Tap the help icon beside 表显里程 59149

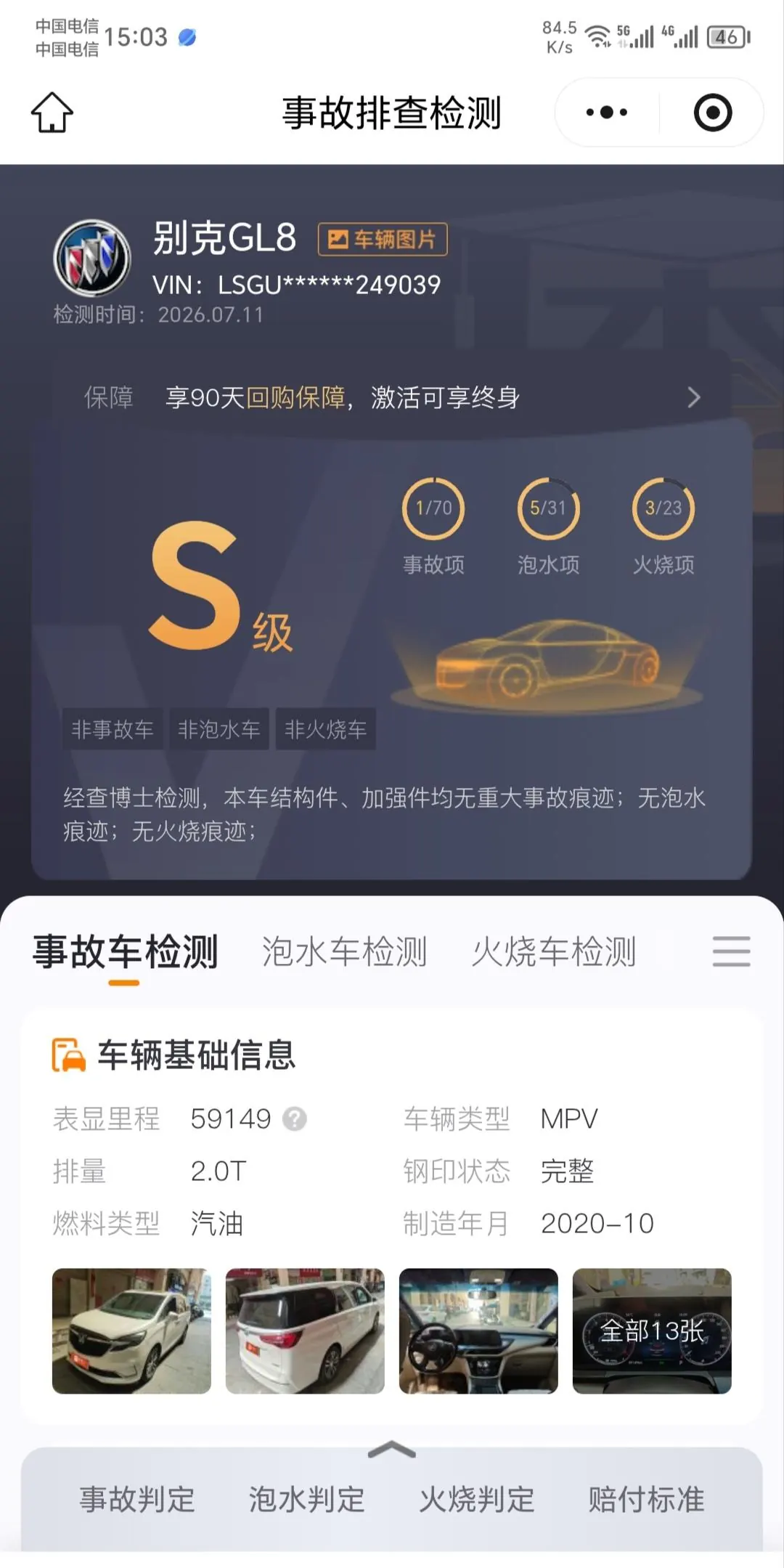tap(294, 1119)
